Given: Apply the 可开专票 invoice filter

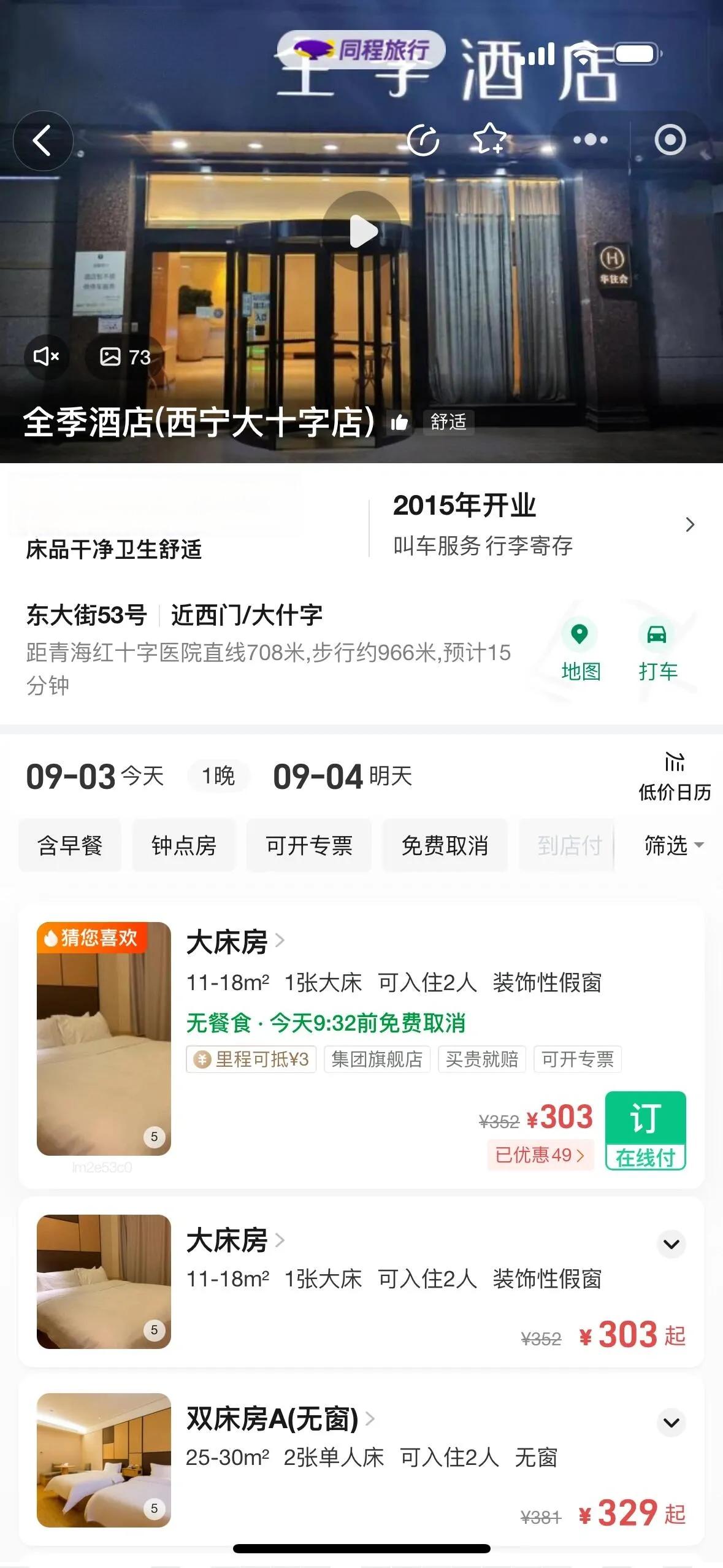Looking at the screenshot, I should 309,845.
